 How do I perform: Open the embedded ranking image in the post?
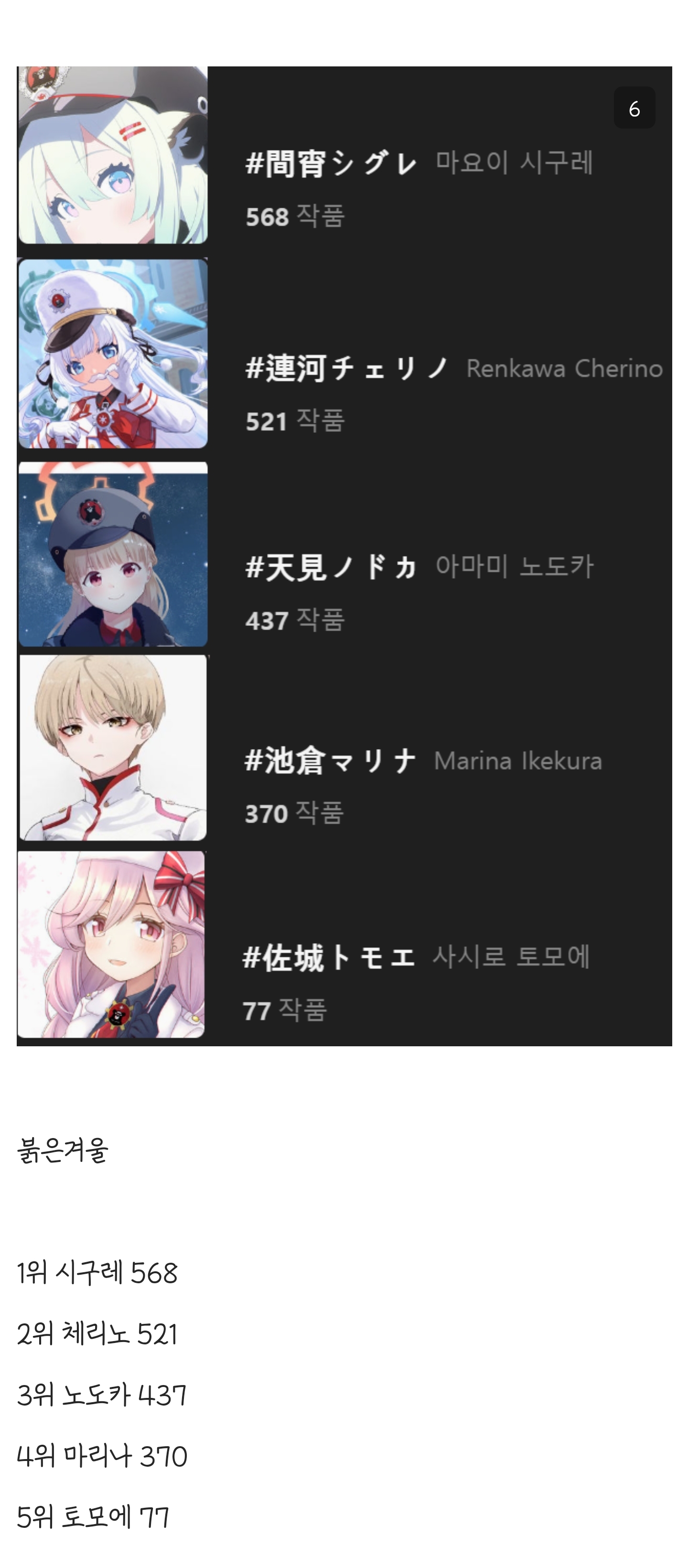tap(344, 556)
